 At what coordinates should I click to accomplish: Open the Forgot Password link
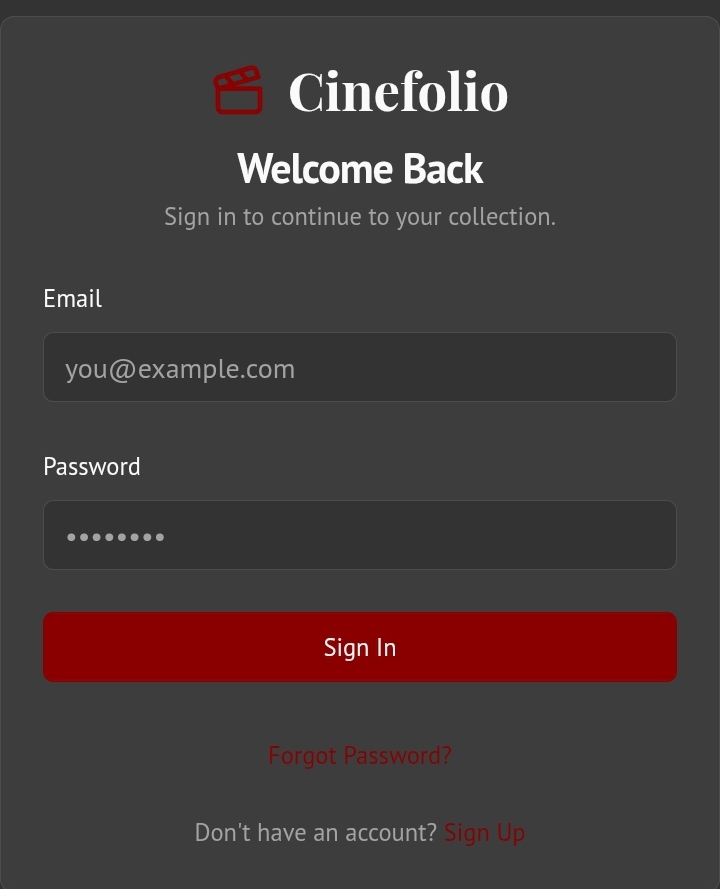click(360, 755)
